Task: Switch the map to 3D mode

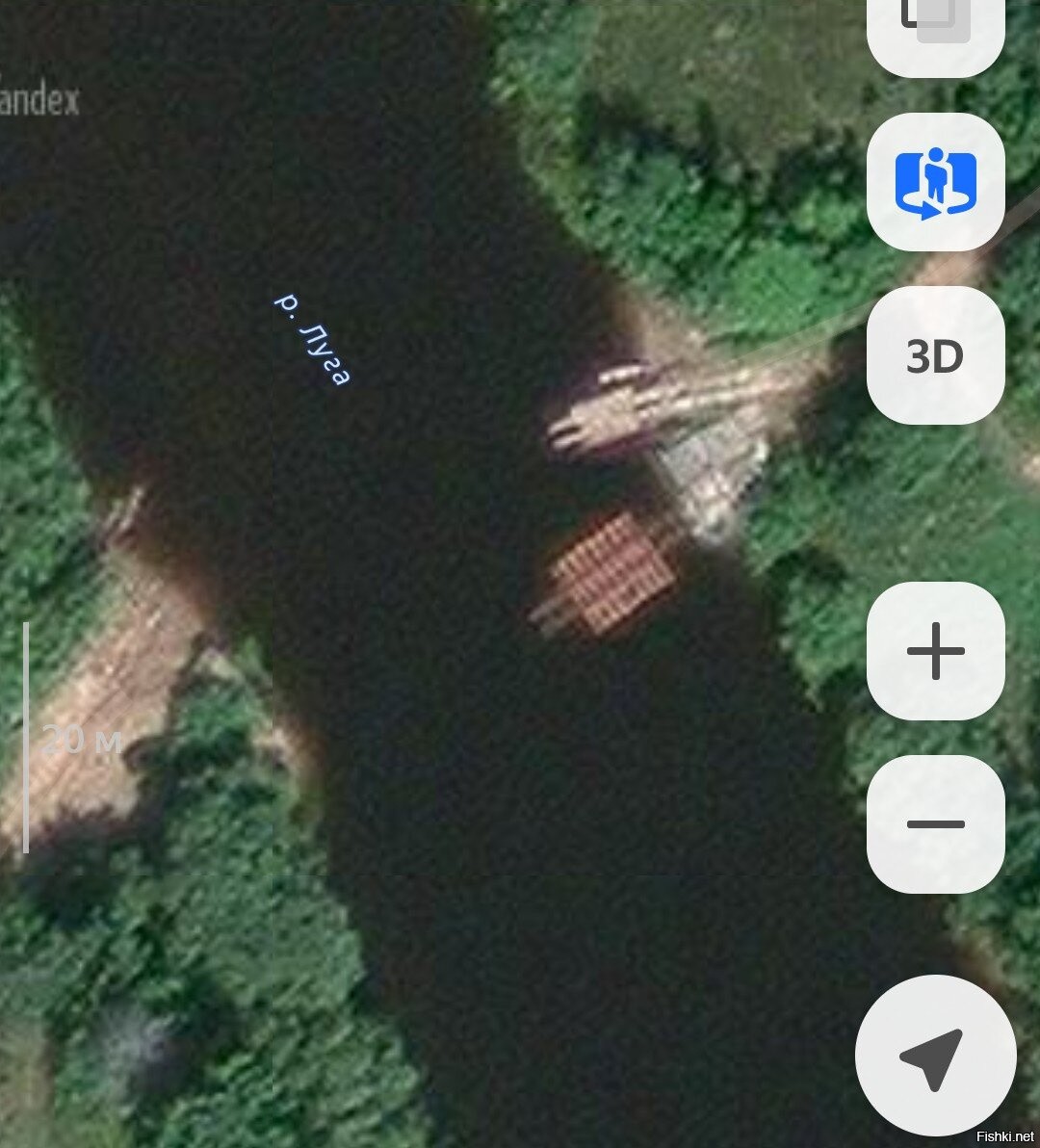Action: (x=935, y=355)
